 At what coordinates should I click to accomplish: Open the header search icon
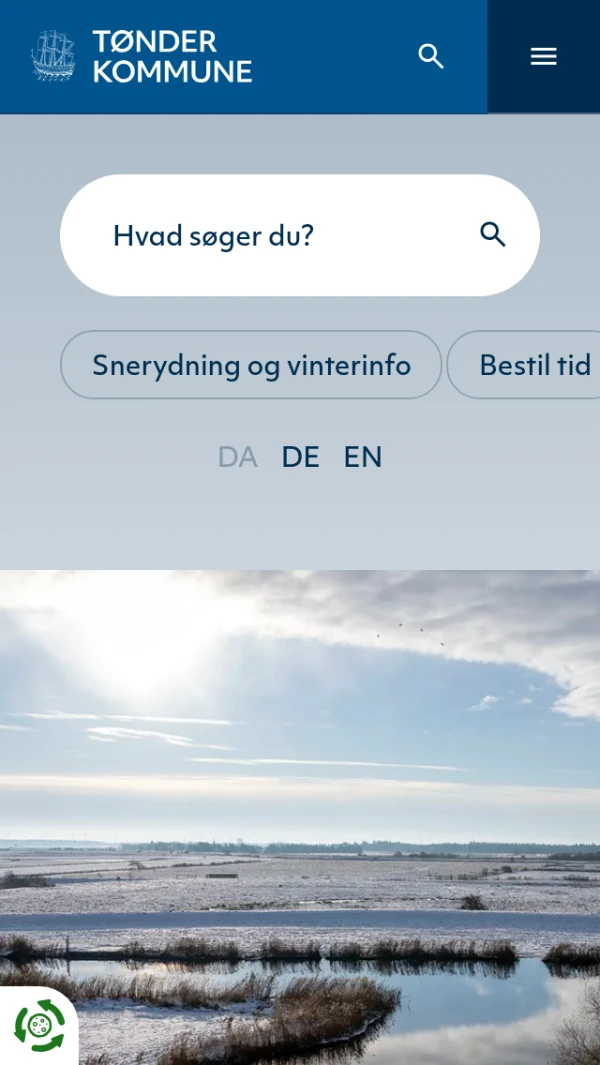coord(431,56)
